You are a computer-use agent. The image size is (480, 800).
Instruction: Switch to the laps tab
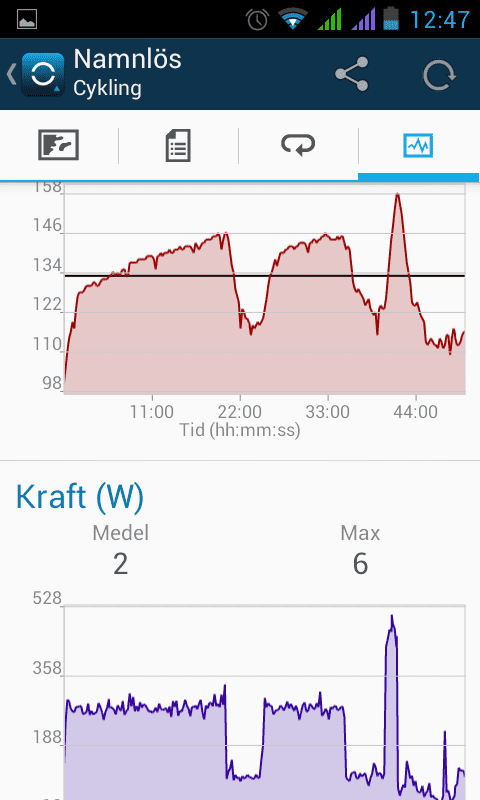(298, 144)
